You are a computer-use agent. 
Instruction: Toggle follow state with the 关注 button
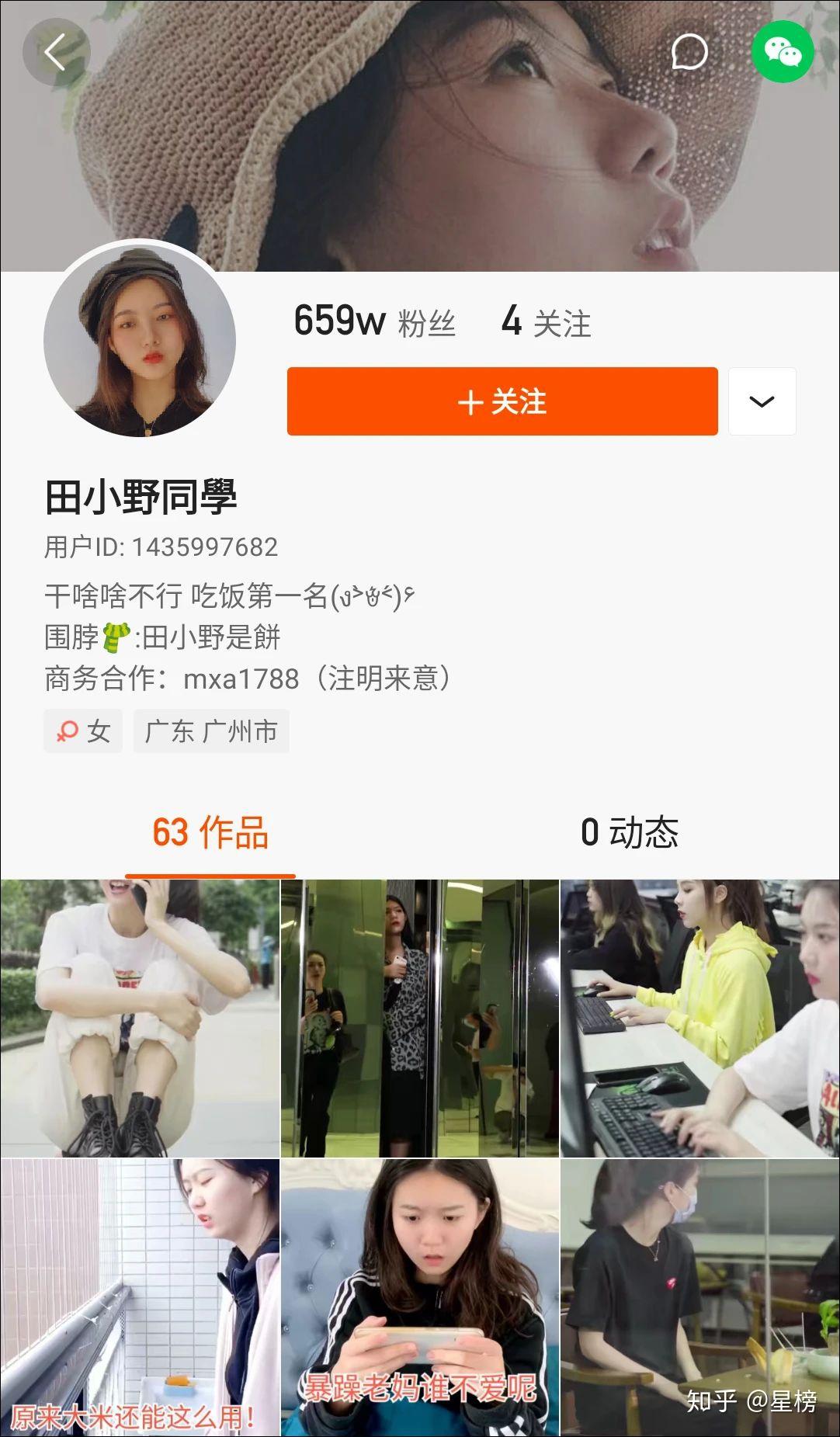coord(502,401)
